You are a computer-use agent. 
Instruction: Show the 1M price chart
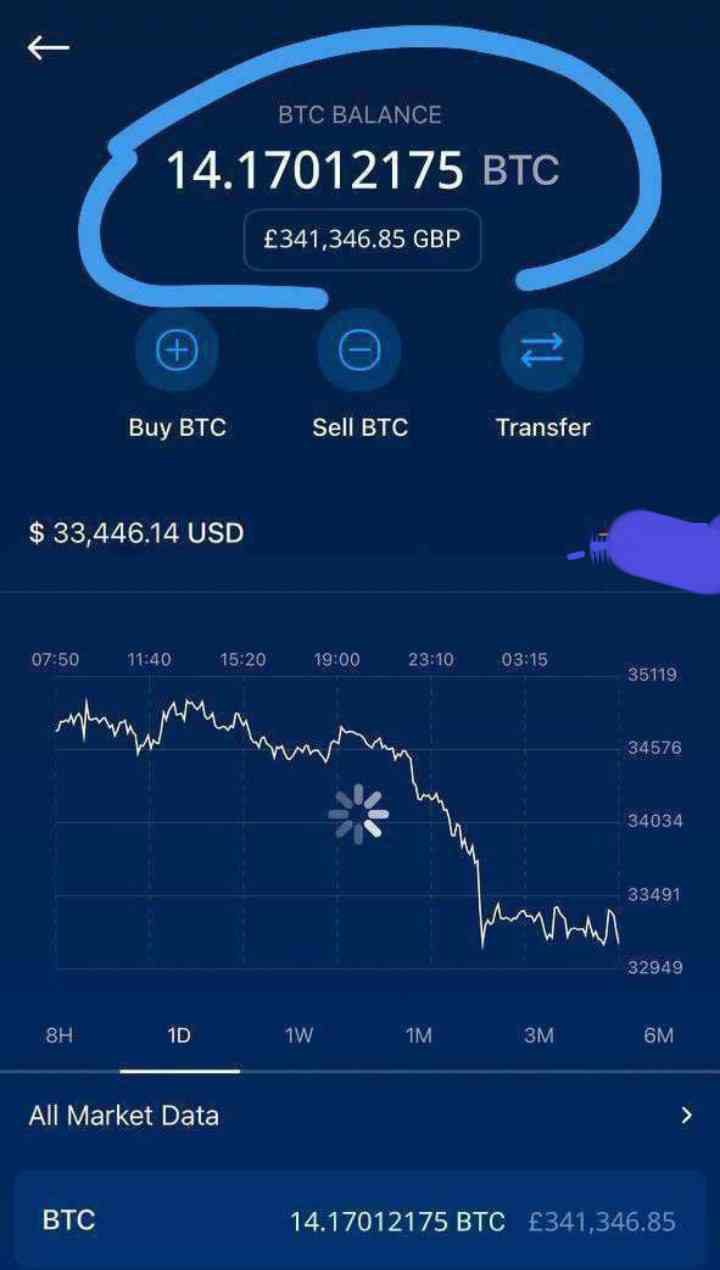pos(419,1035)
